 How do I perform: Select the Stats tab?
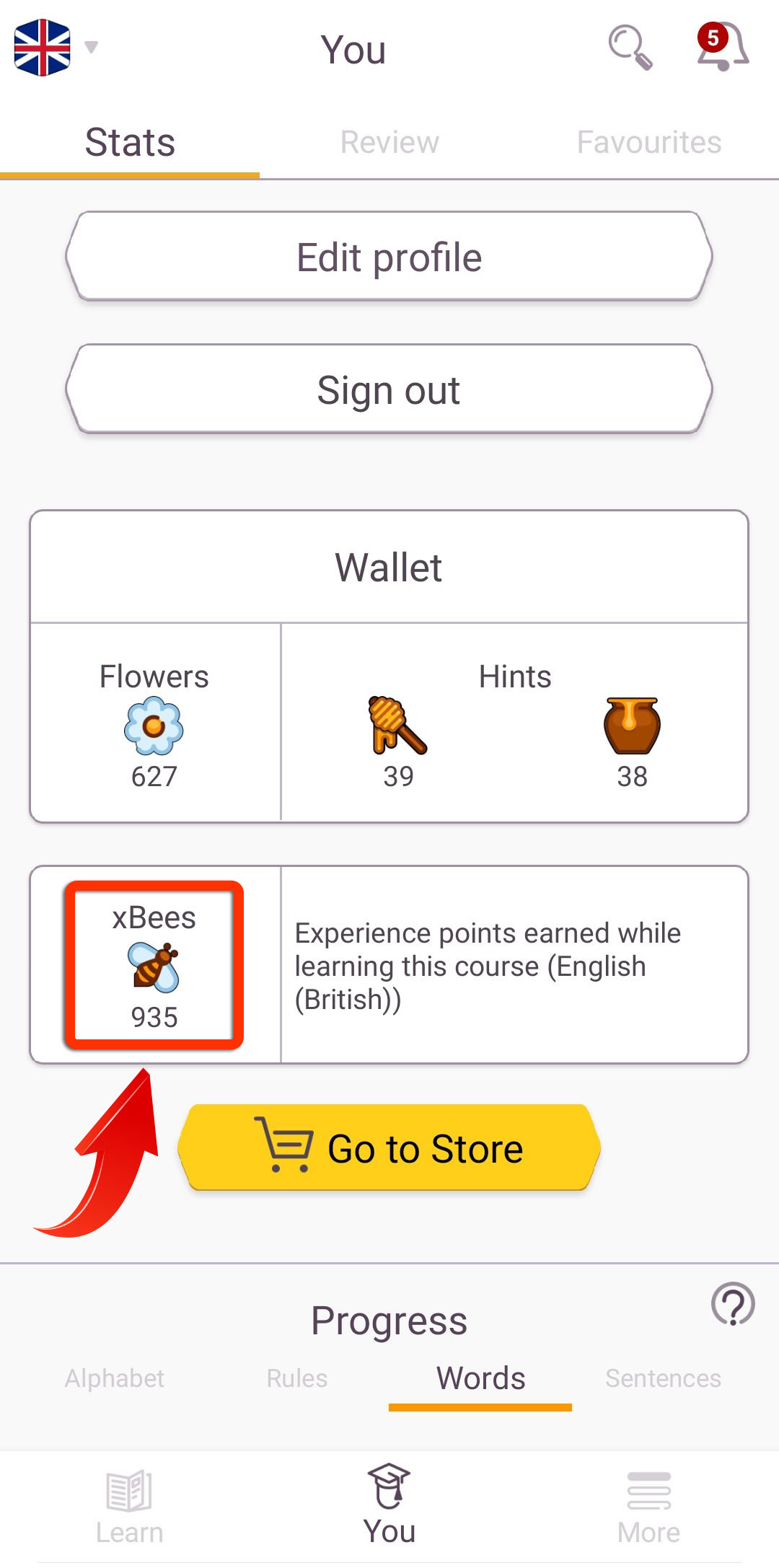(x=130, y=142)
